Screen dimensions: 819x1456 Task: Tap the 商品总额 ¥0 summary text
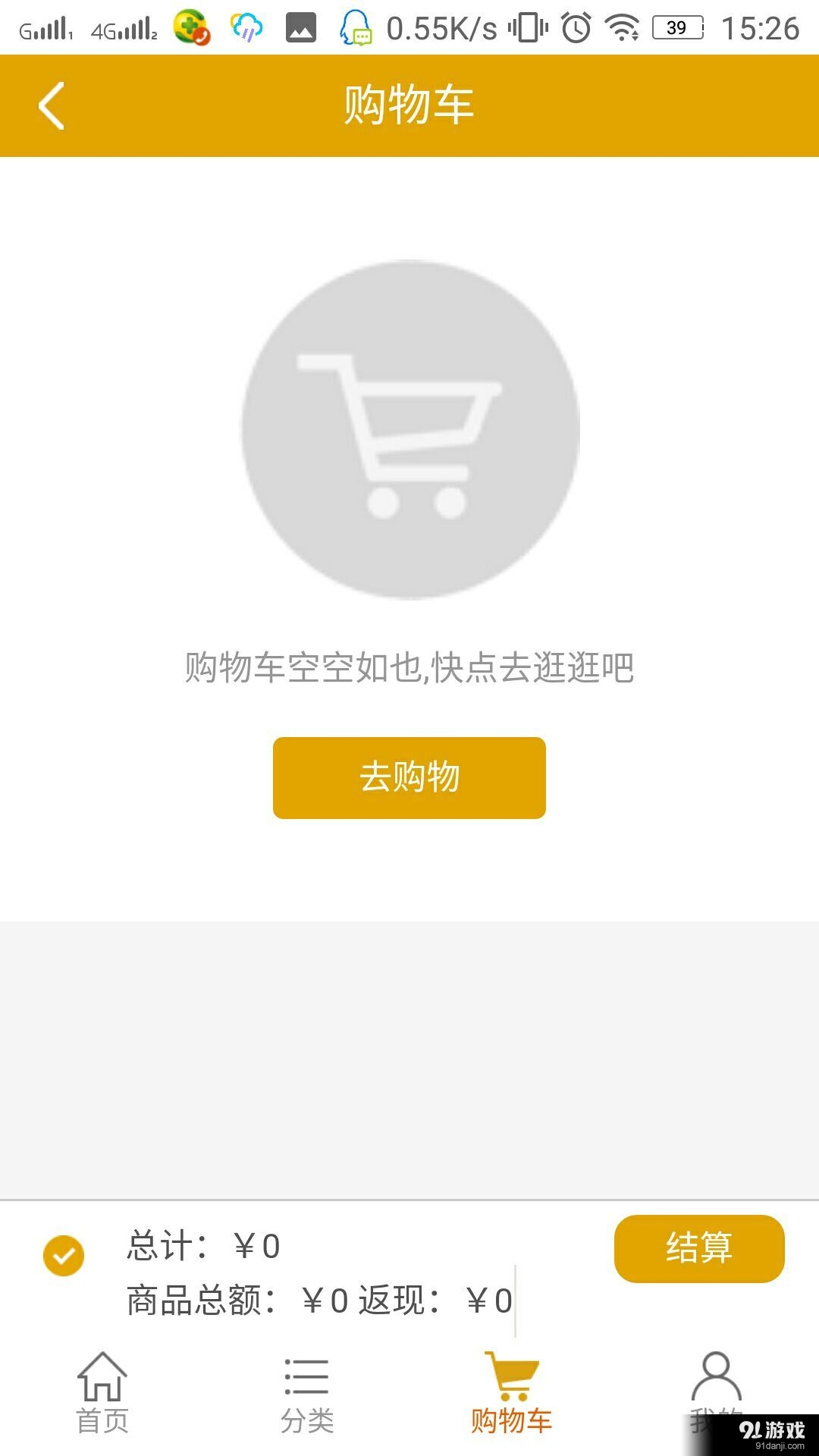pos(318,1297)
